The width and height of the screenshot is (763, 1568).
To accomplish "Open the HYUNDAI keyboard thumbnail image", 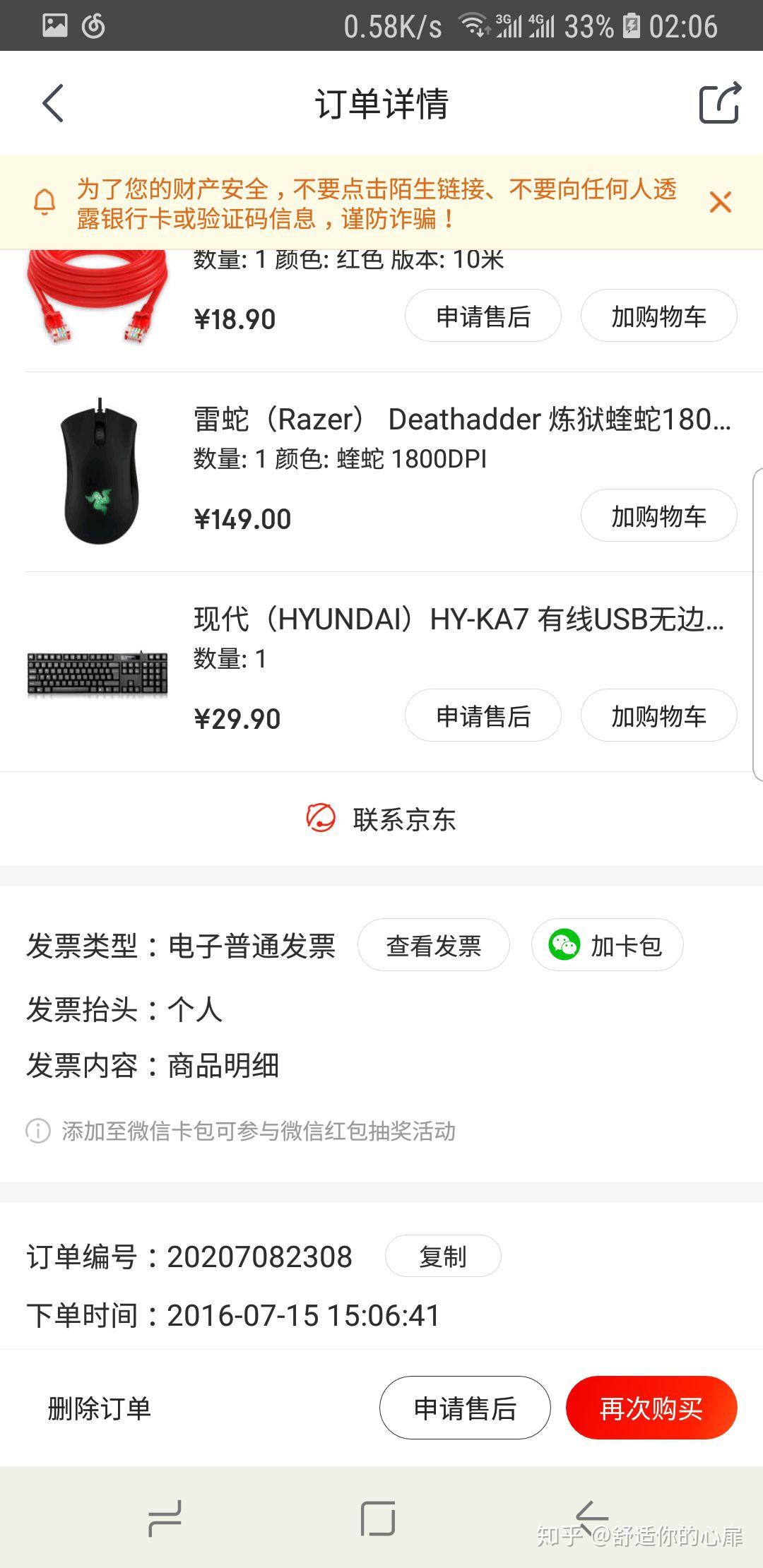I will pyautogui.click(x=97, y=672).
